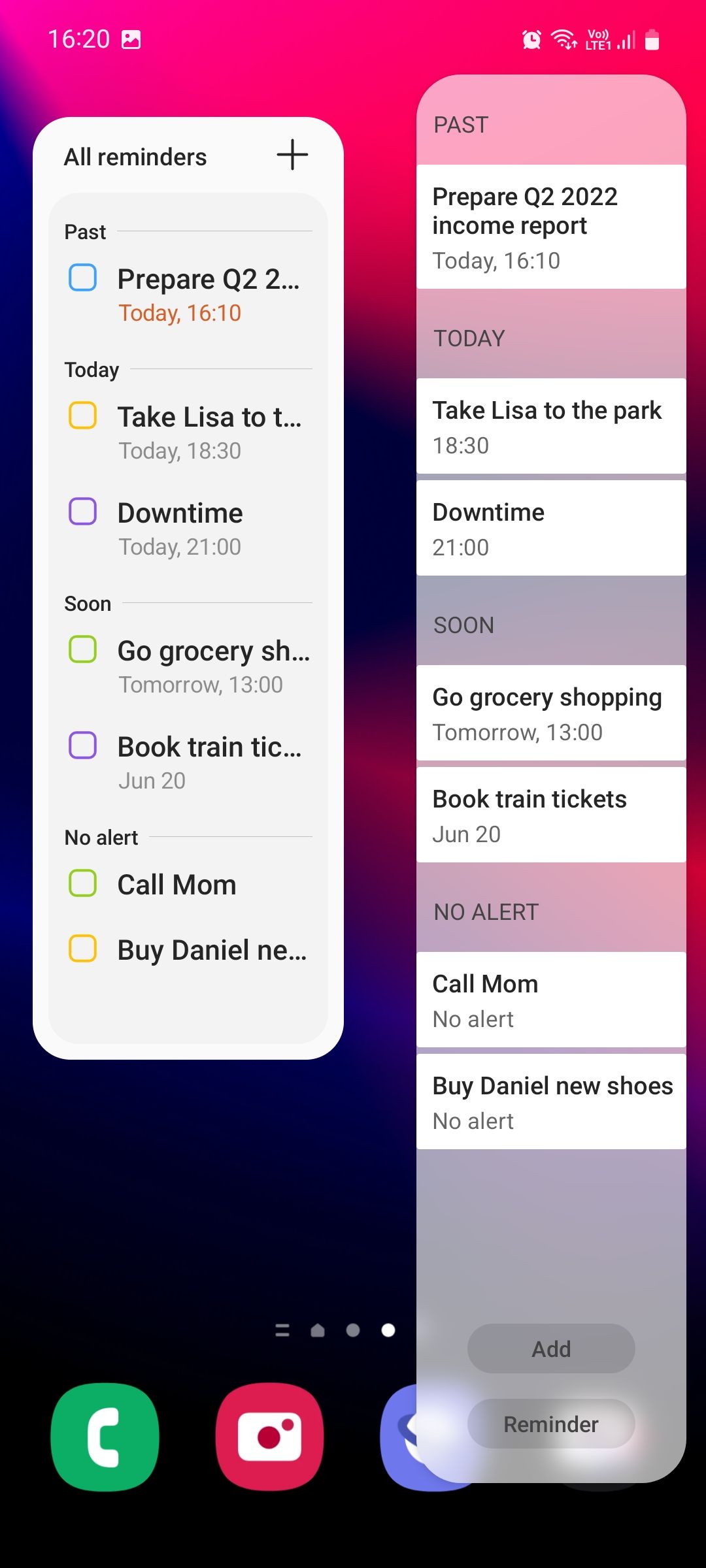This screenshot has height=1568, width=706.
Task: Tick the Downtime reminder checkbox
Action: [x=83, y=513]
